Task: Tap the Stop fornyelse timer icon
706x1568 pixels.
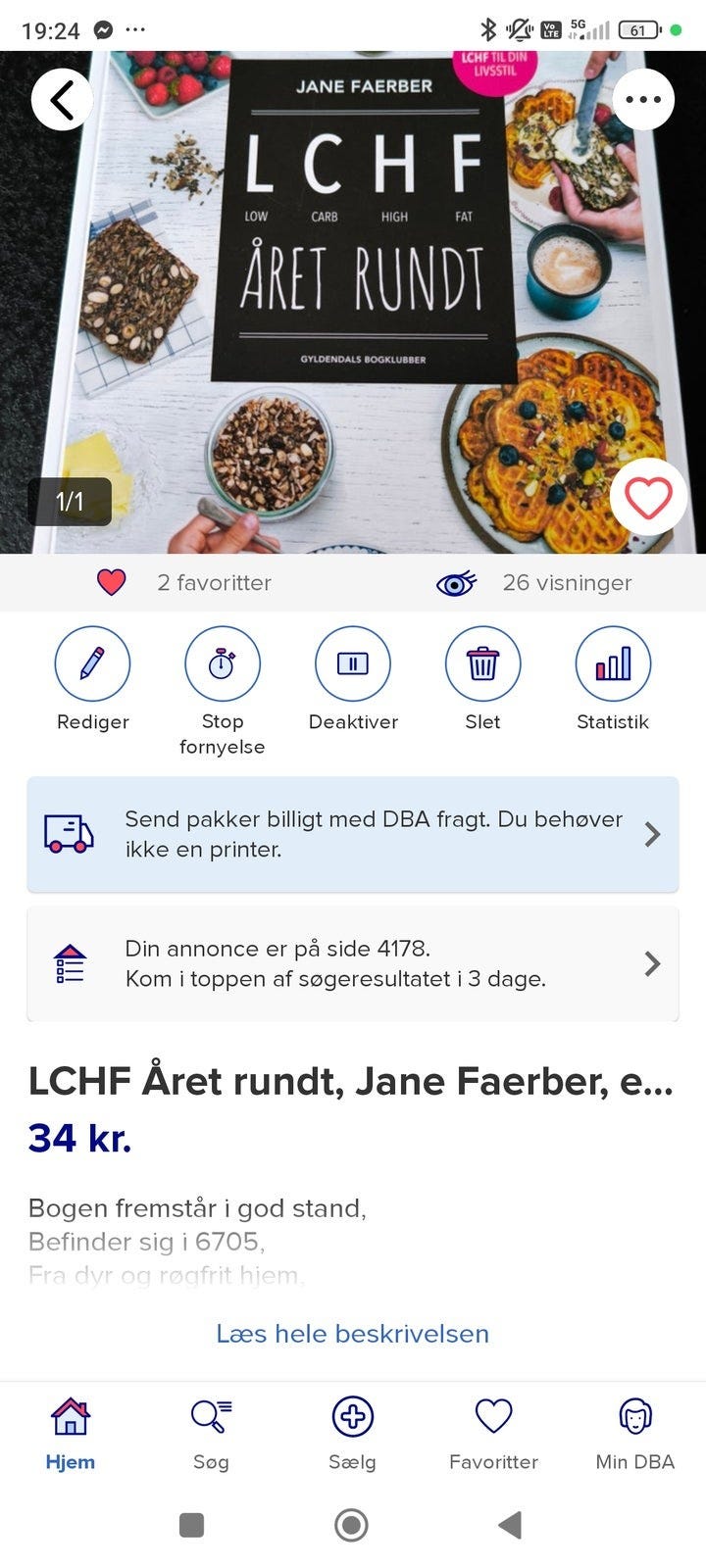Action: [223, 663]
